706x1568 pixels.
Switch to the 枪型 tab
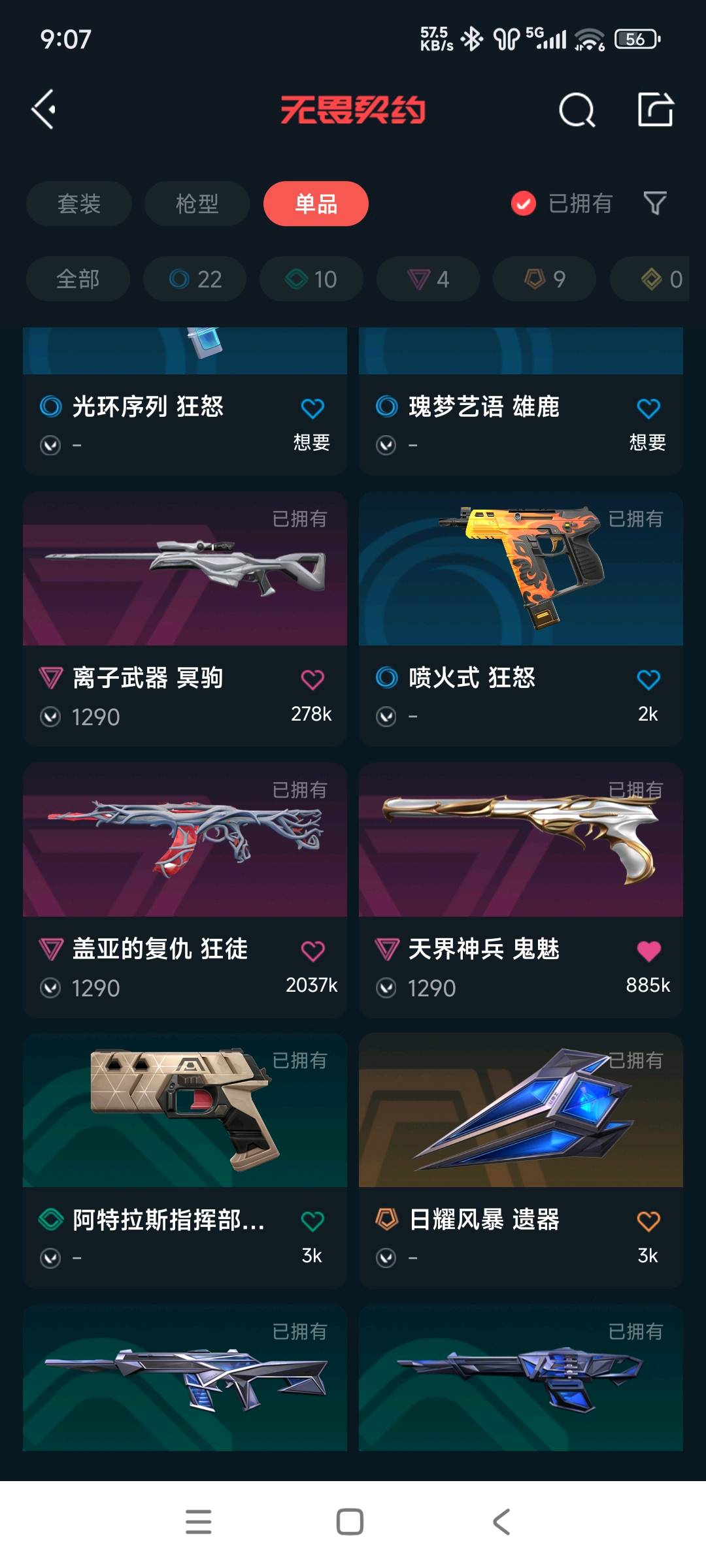click(x=197, y=204)
